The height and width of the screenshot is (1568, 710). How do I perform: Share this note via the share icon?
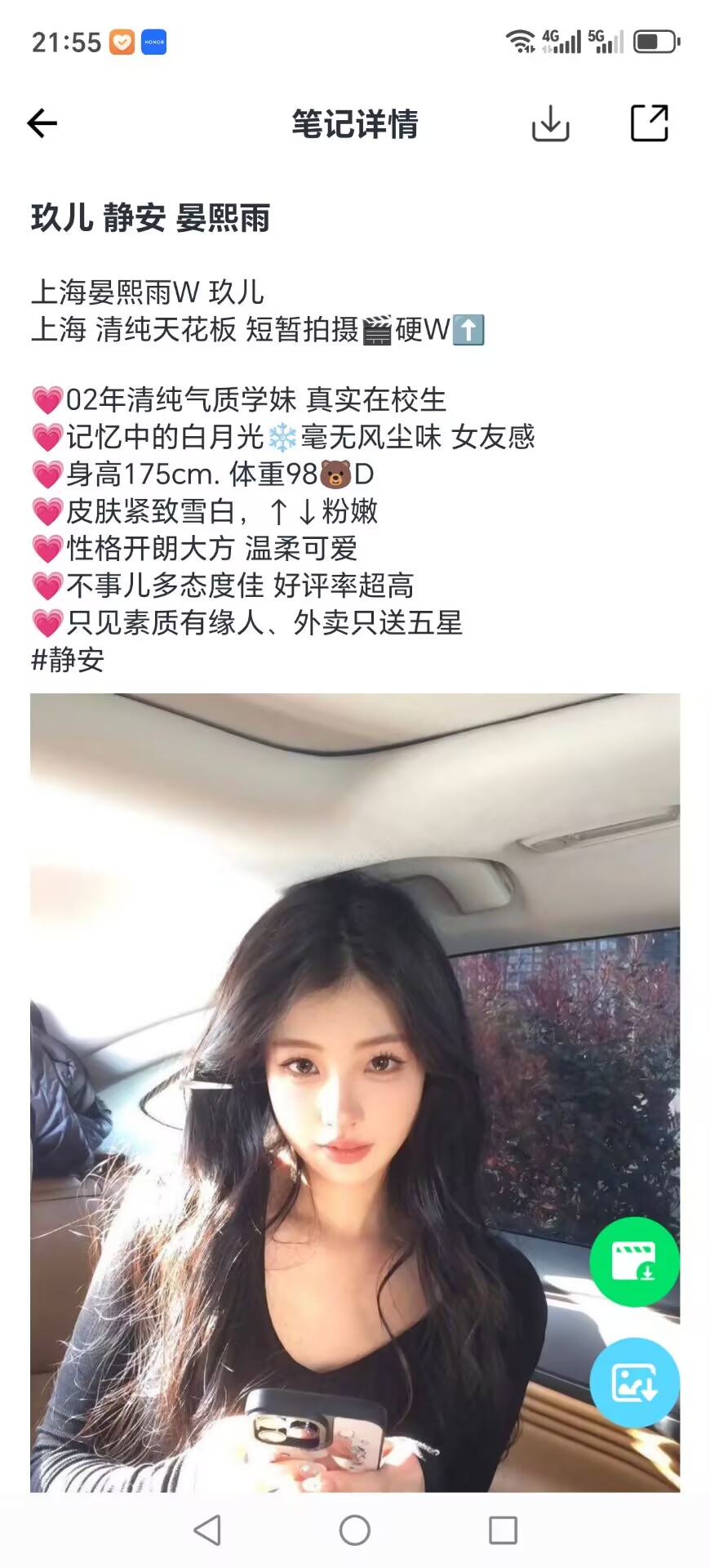click(650, 123)
